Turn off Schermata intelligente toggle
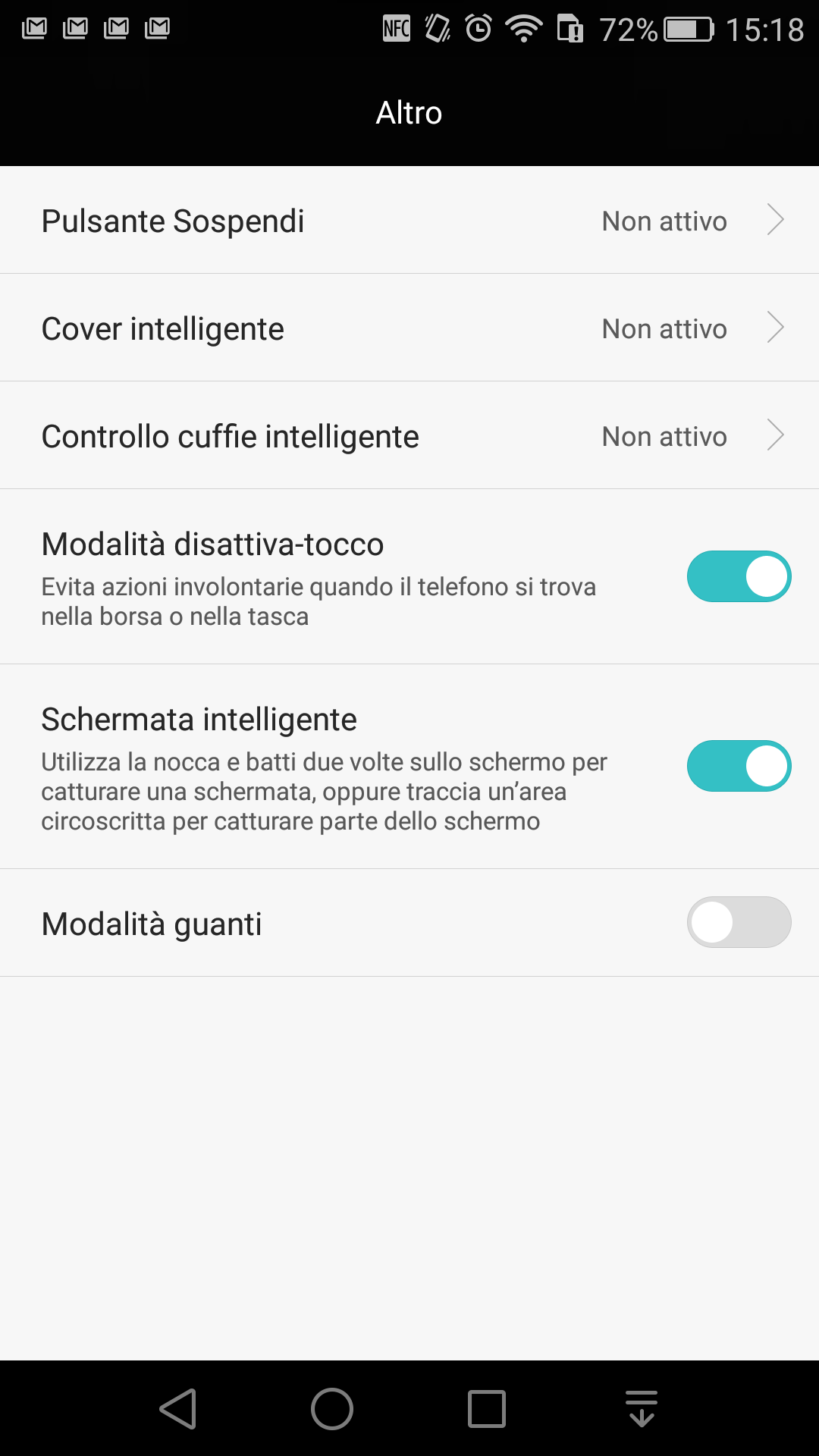Viewport: 819px width, 1456px height. pyautogui.click(x=739, y=766)
